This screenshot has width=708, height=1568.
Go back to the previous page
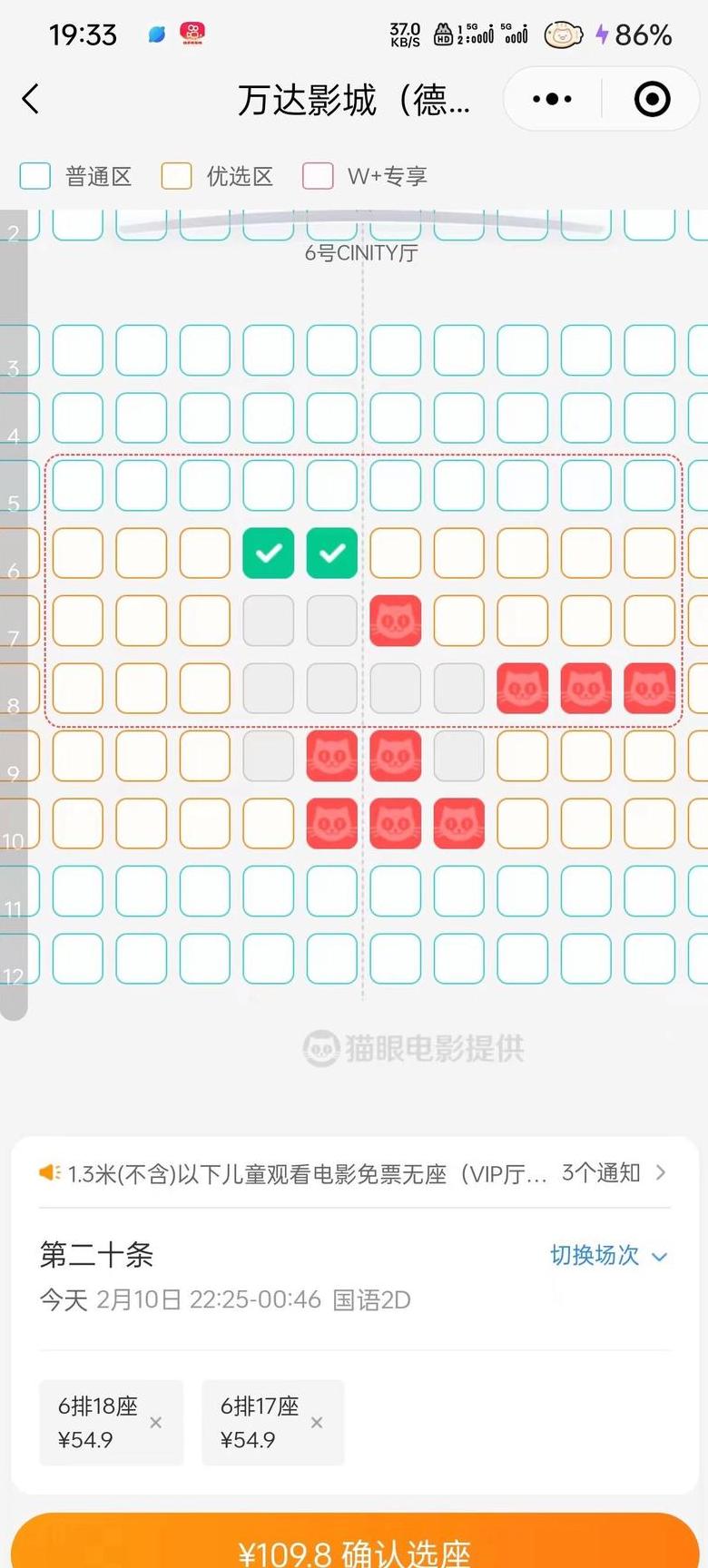[31, 99]
